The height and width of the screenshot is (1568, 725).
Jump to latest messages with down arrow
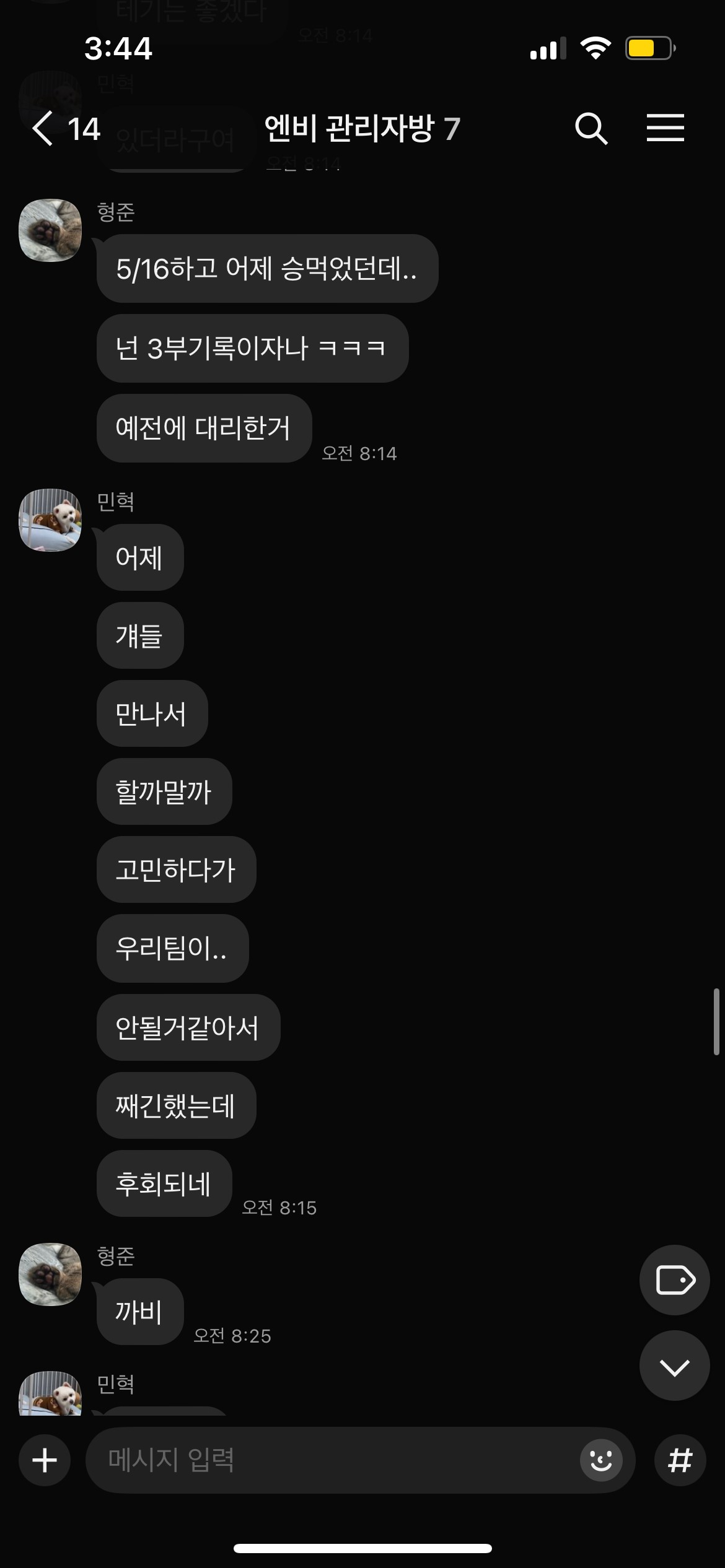coord(674,1367)
